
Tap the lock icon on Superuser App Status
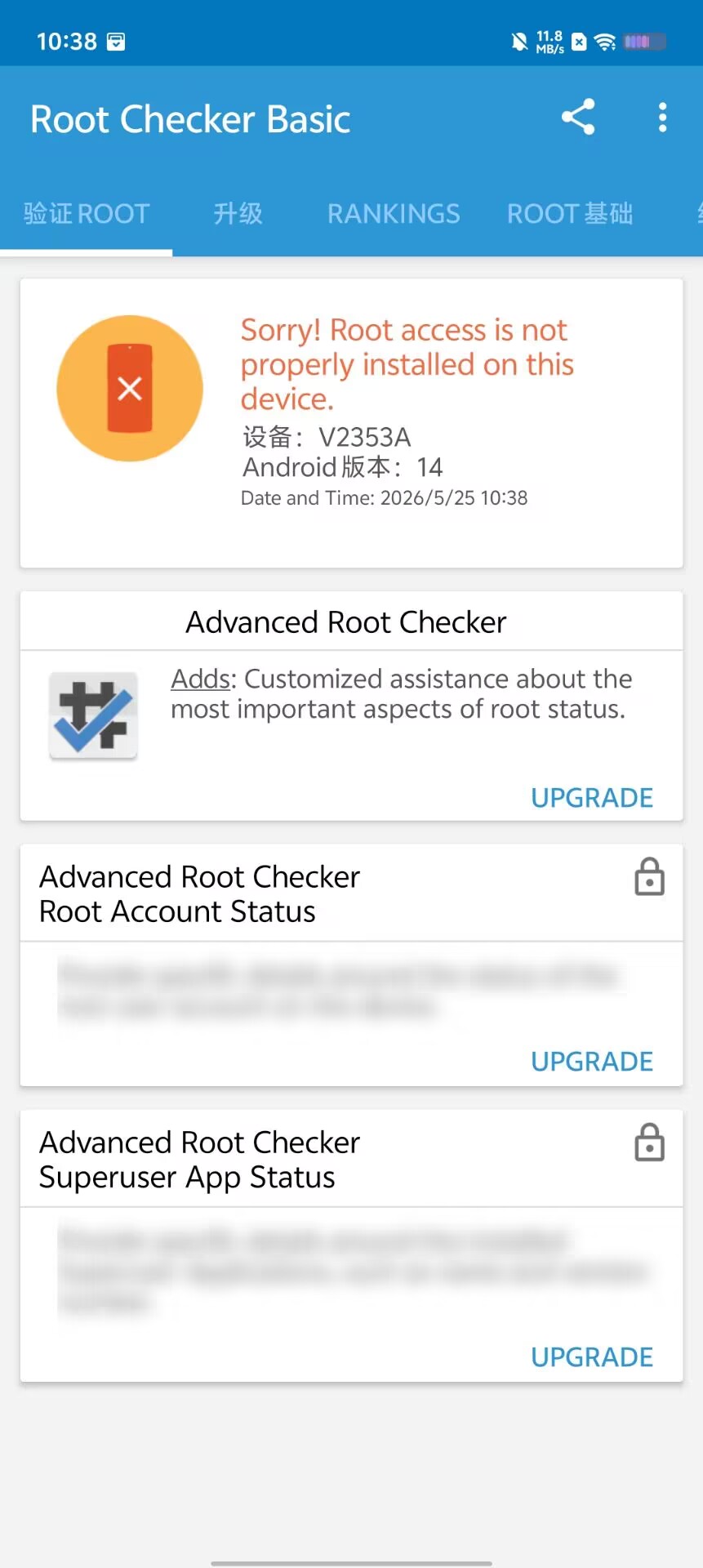pos(650,1143)
